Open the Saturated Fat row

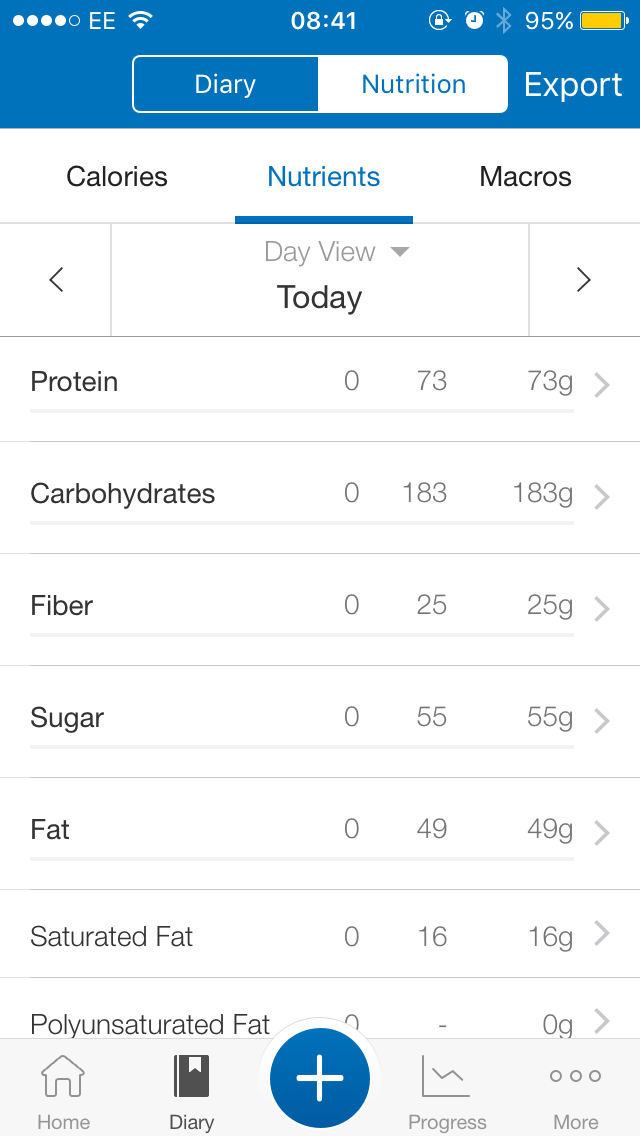(x=320, y=936)
